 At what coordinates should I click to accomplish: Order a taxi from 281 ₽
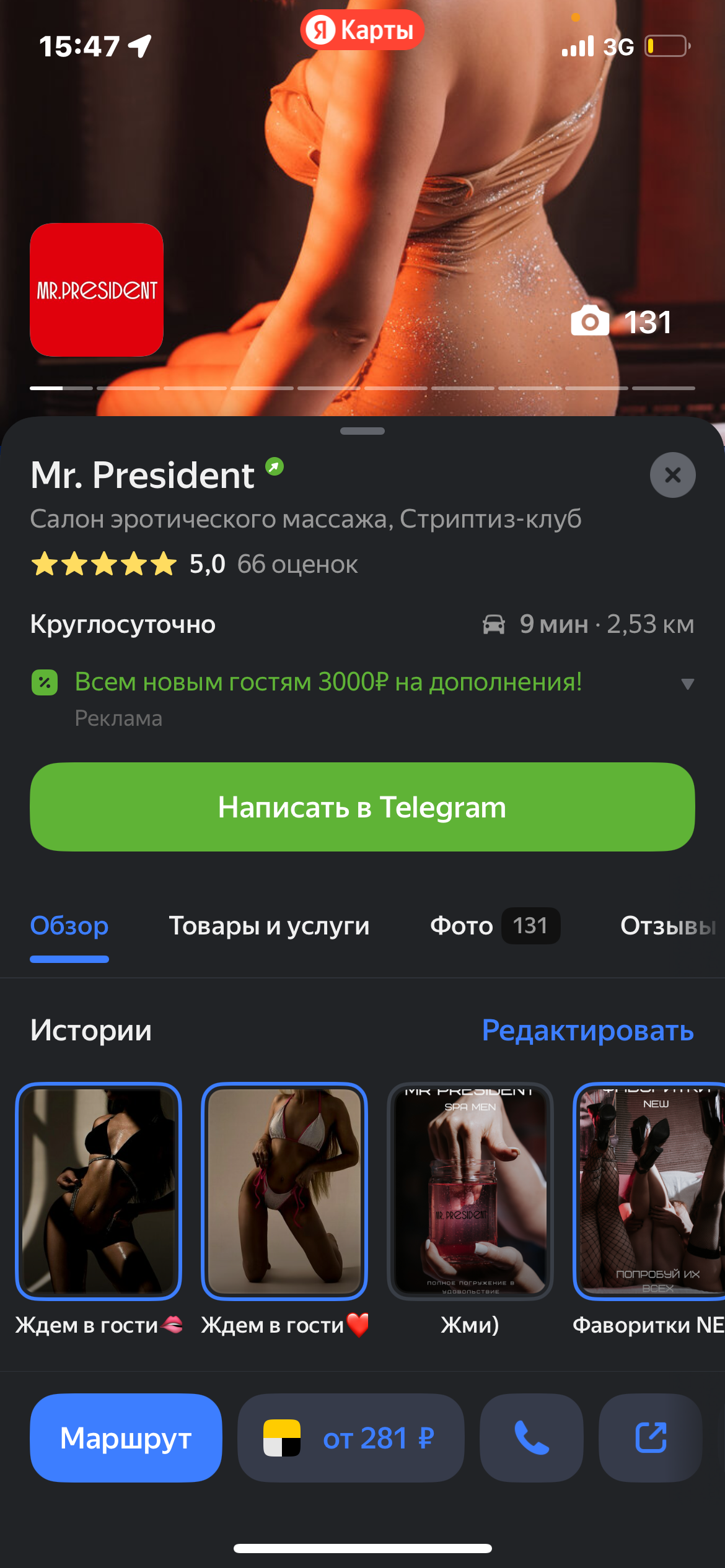[x=351, y=1438]
